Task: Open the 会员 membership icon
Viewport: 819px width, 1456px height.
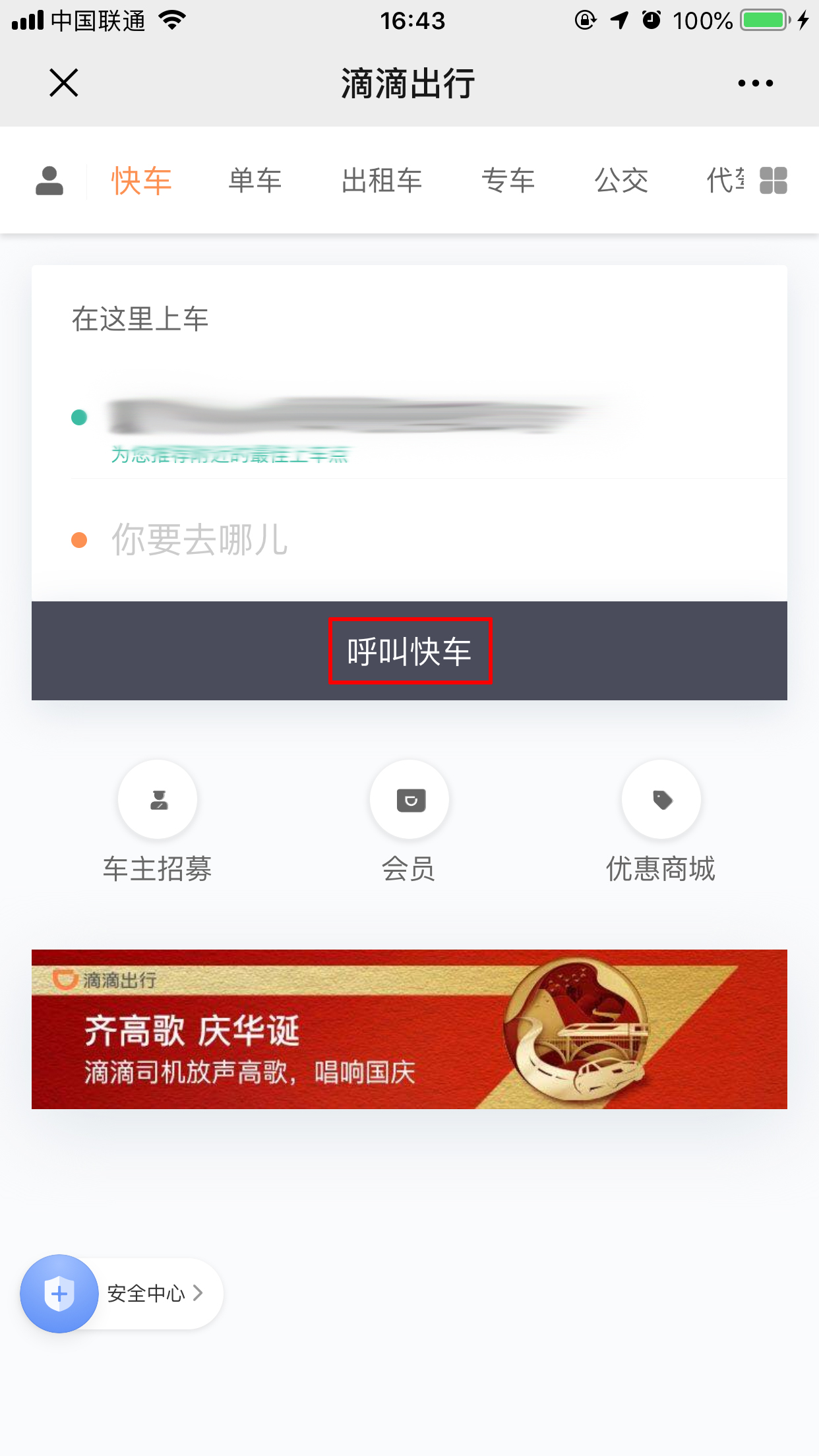Action: 409,799
